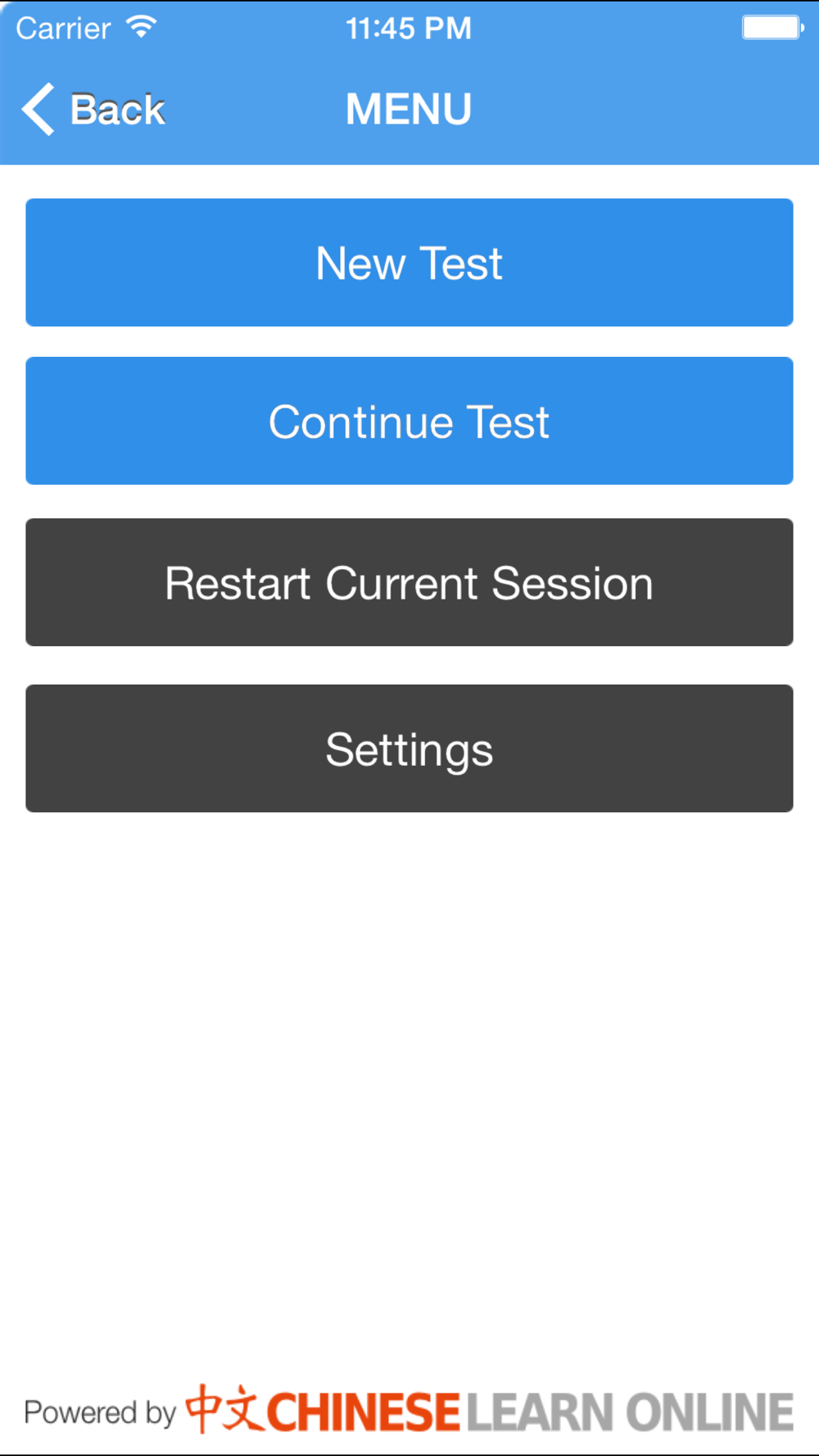
Task: Open Settings
Action: click(409, 748)
